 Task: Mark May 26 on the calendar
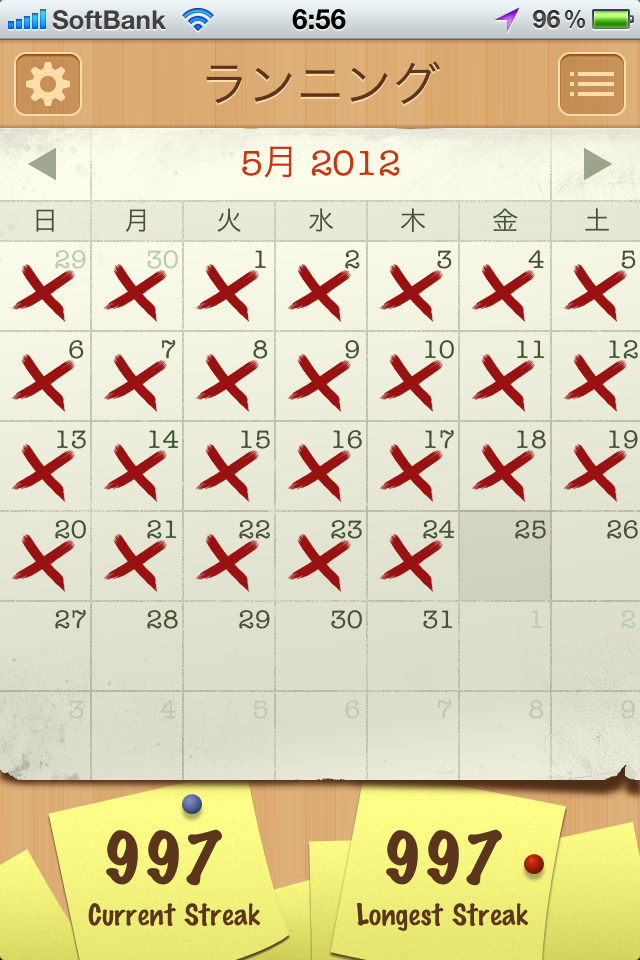pyautogui.click(x=597, y=557)
